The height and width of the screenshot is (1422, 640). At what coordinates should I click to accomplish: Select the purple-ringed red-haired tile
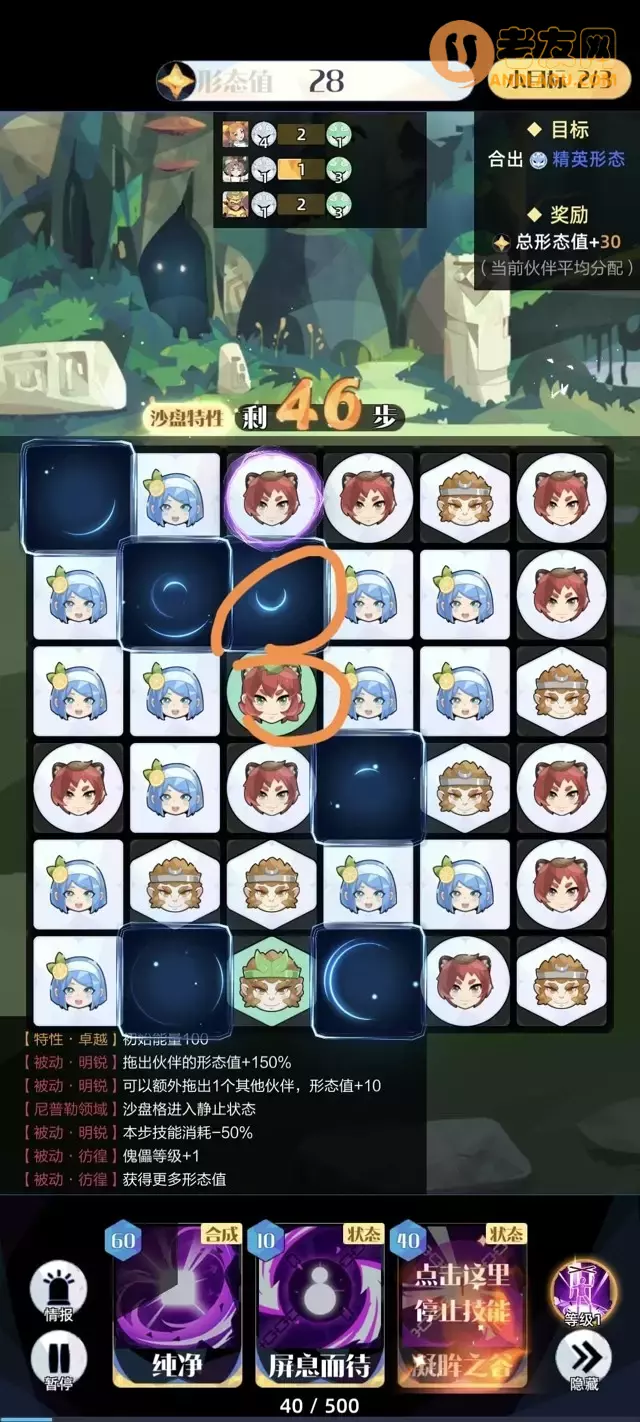point(273,497)
